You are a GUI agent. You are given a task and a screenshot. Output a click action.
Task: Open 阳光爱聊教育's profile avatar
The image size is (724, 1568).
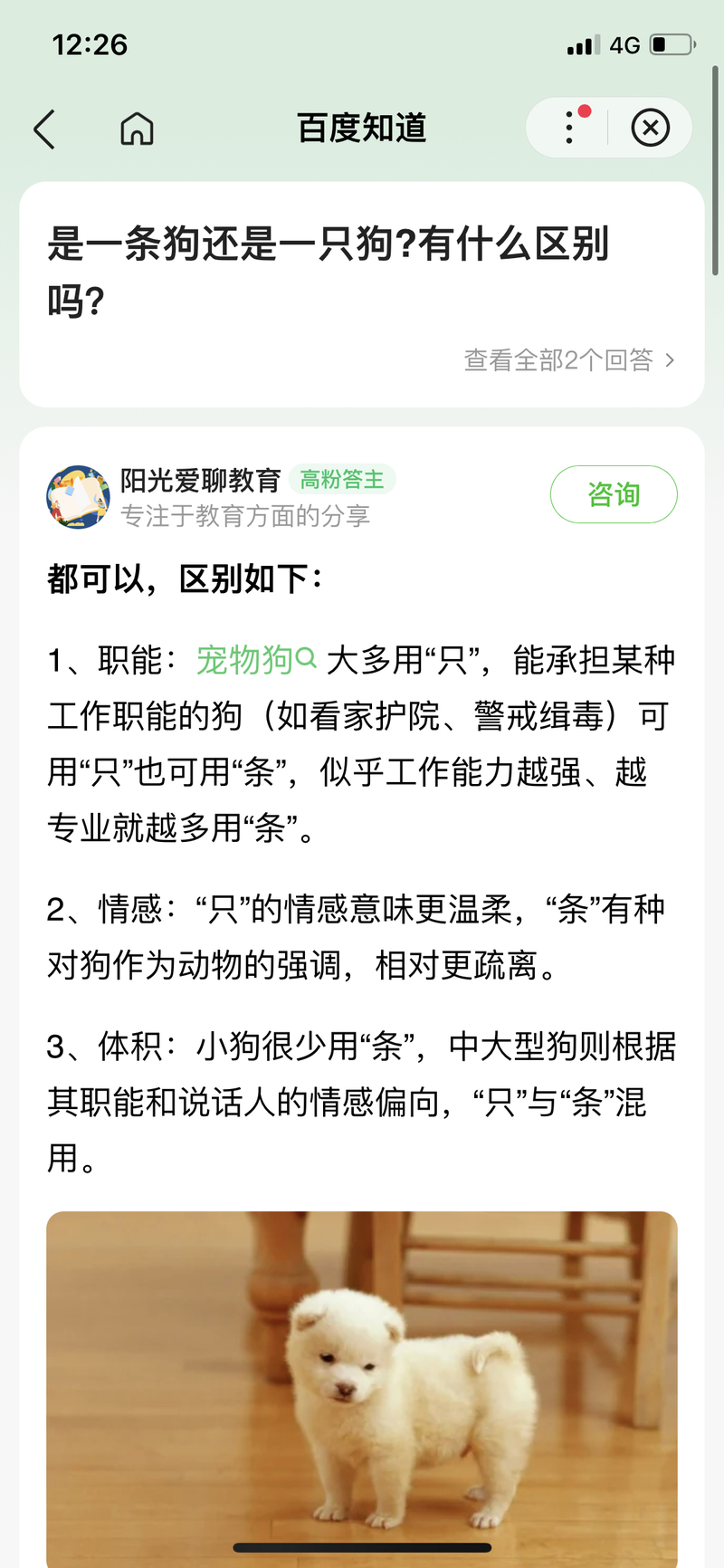coord(78,497)
